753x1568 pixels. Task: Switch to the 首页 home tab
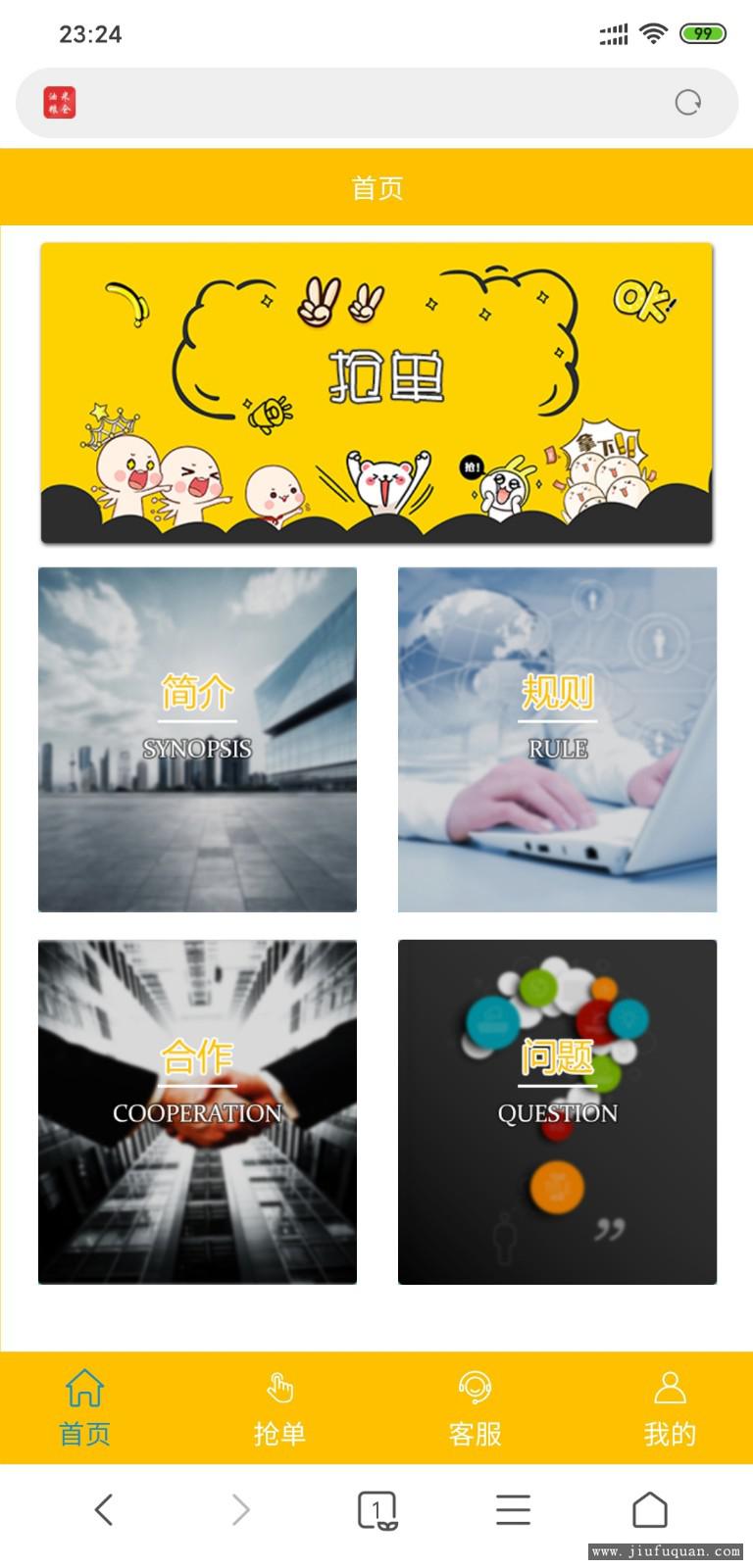[84, 1408]
